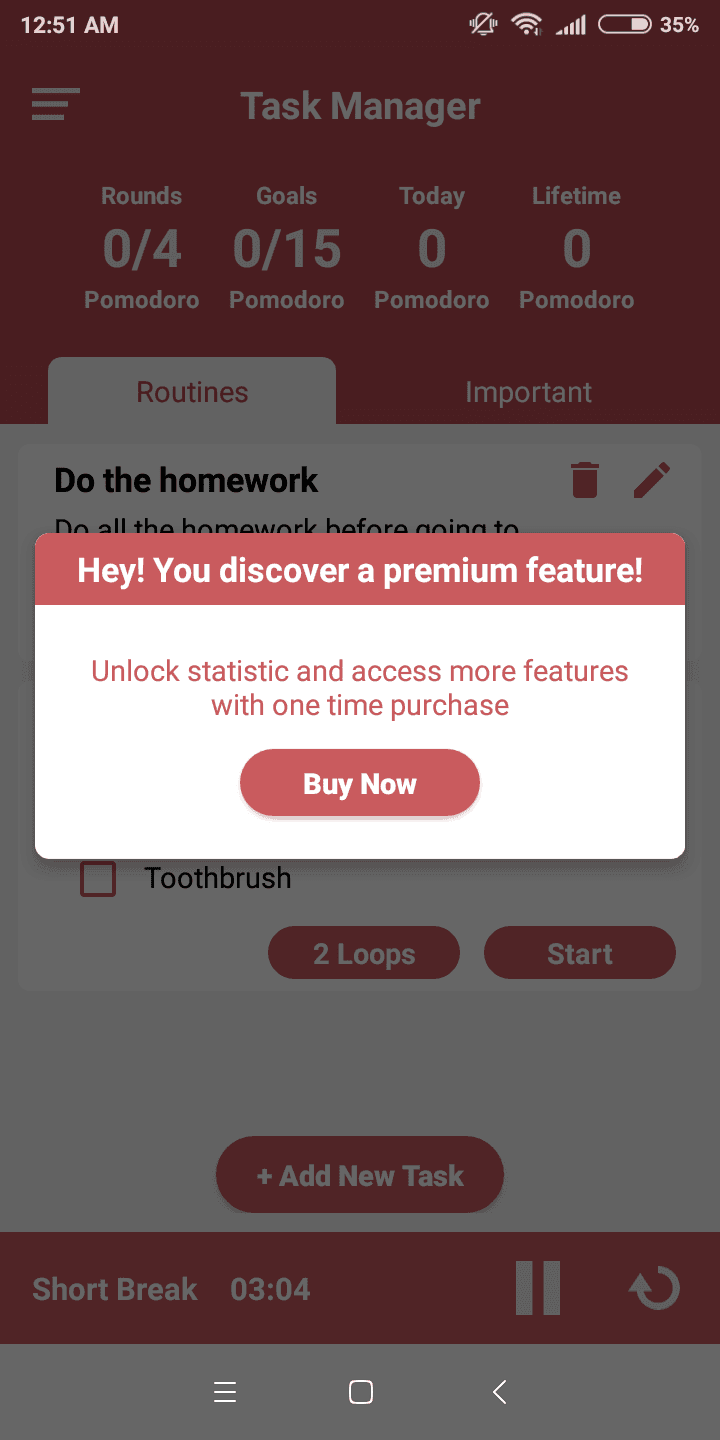Select the Routines tab
The height and width of the screenshot is (1440, 720).
tap(192, 392)
